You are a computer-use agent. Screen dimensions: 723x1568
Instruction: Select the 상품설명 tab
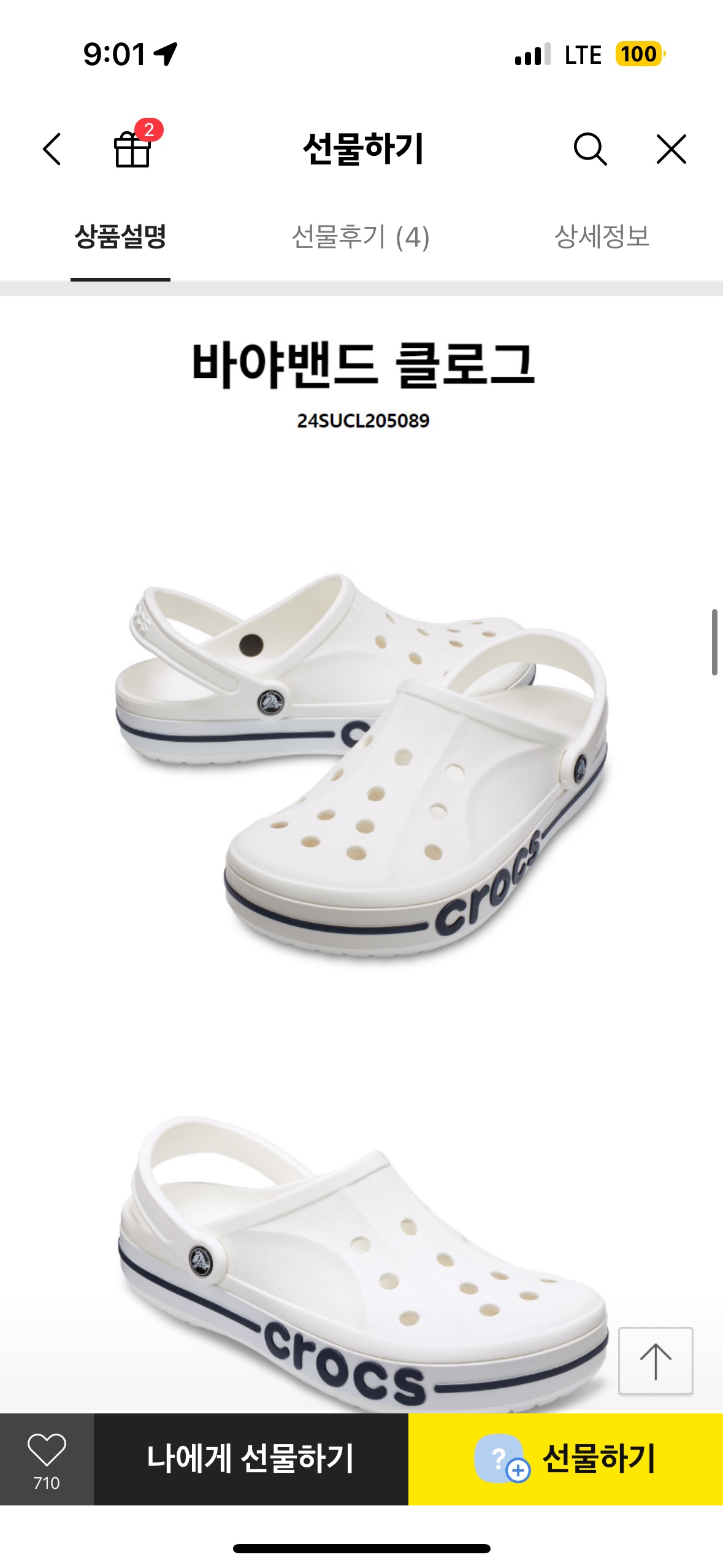pyautogui.click(x=120, y=237)
